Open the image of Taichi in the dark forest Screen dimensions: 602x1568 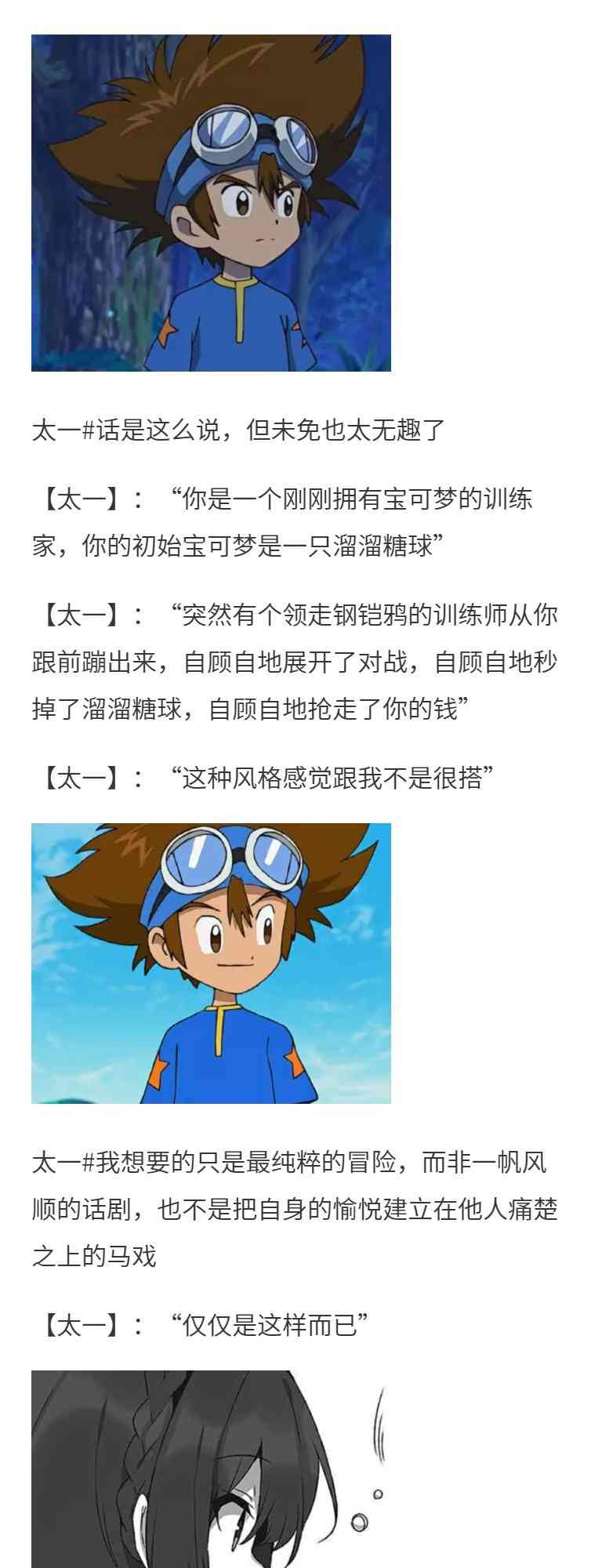point(211,203)
